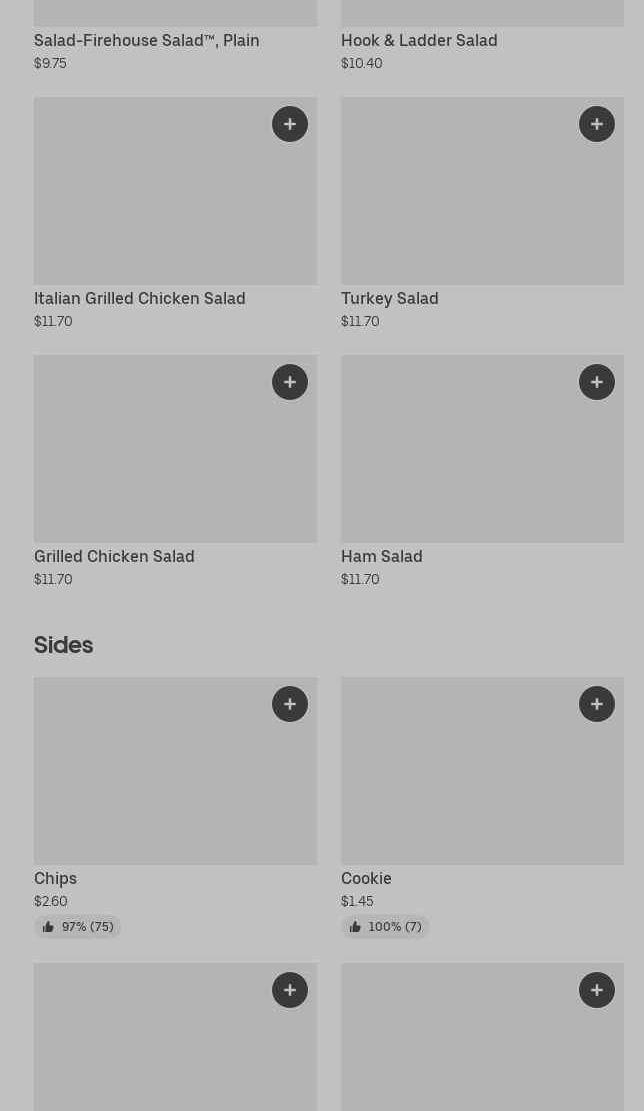Add Grilled Chicken Salad to order
The width and height of the screenshot is (644, 1111).
pos(290,382)
